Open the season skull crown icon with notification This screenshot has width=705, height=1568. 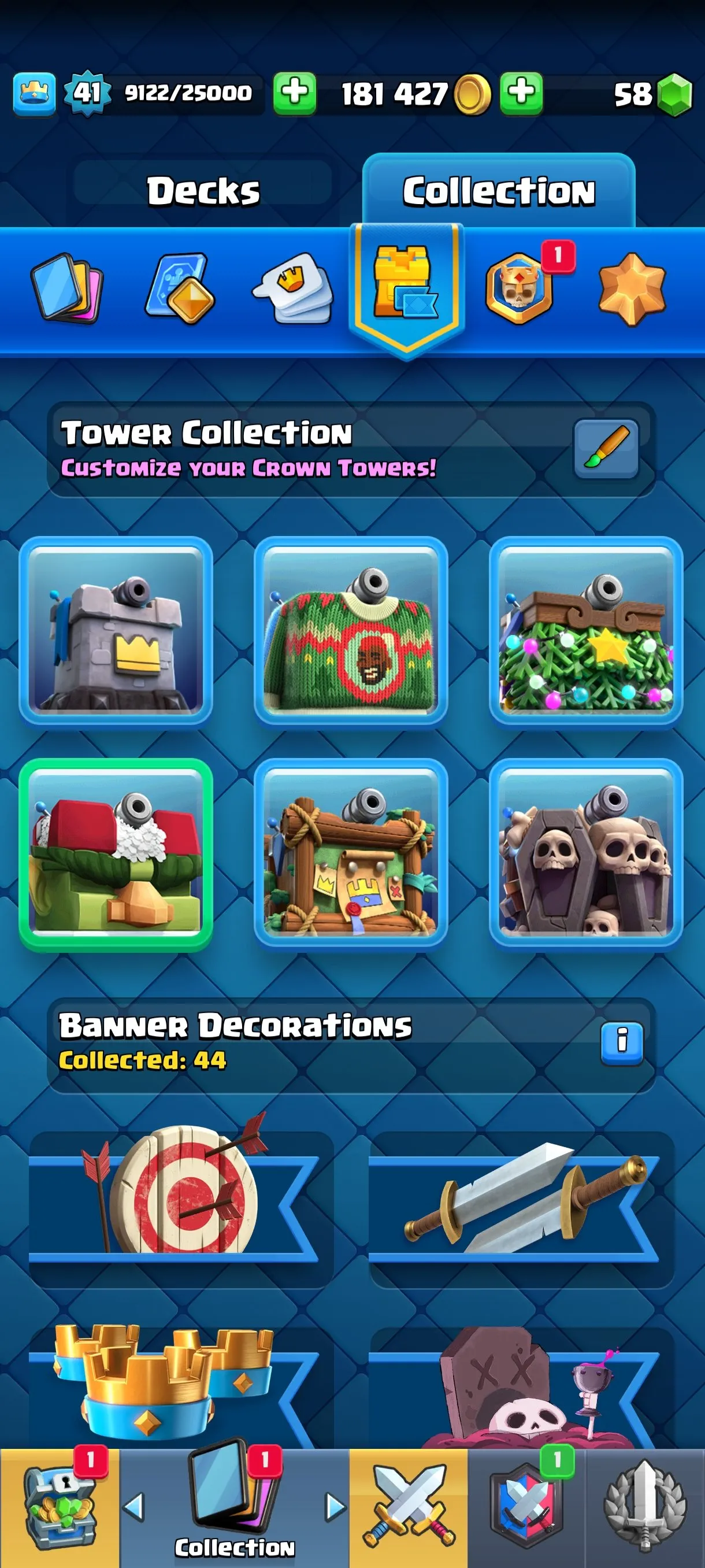pyautogui.click(x=520, y=286)
